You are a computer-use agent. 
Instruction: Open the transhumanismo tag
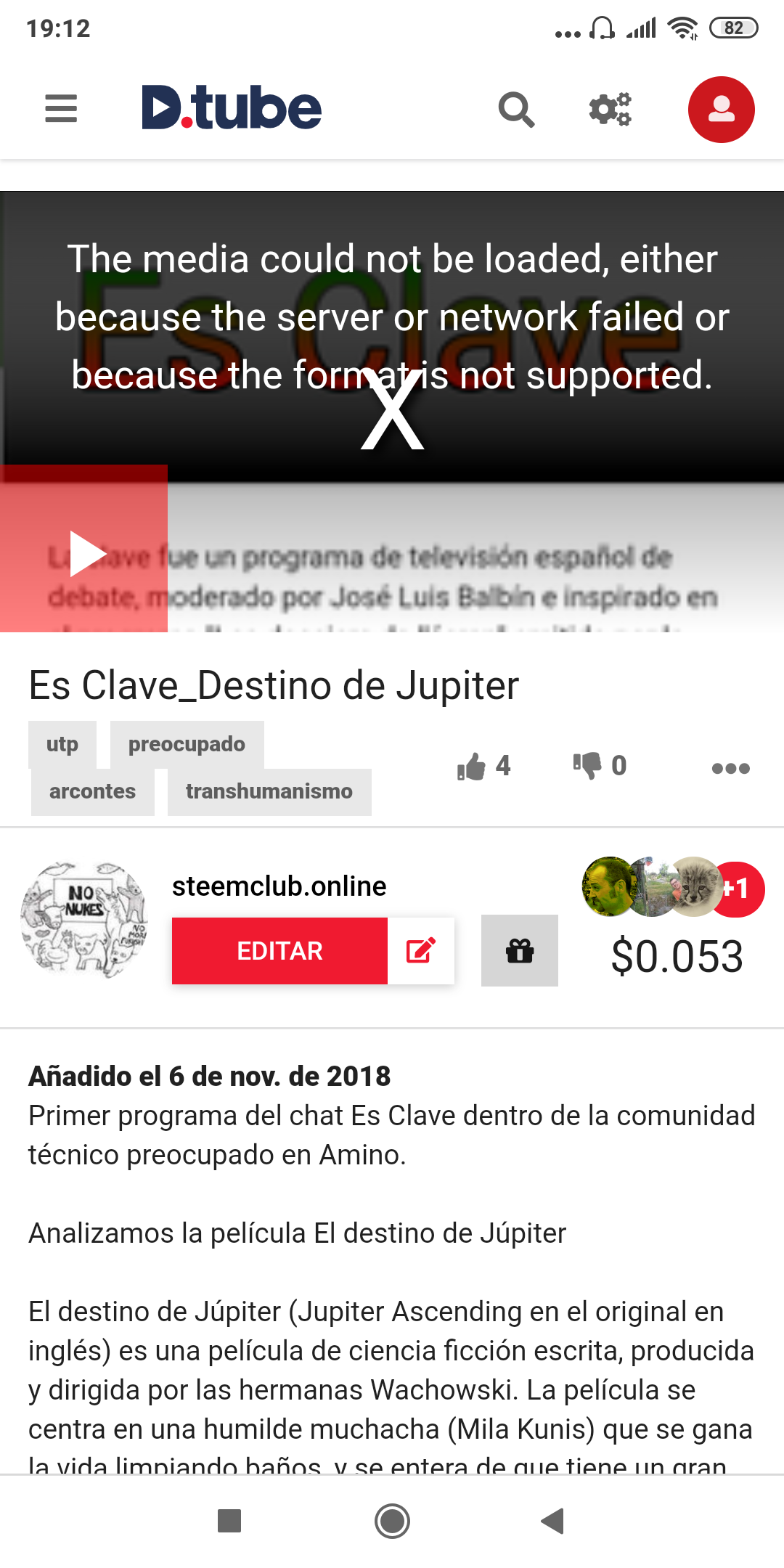(269, 791)
